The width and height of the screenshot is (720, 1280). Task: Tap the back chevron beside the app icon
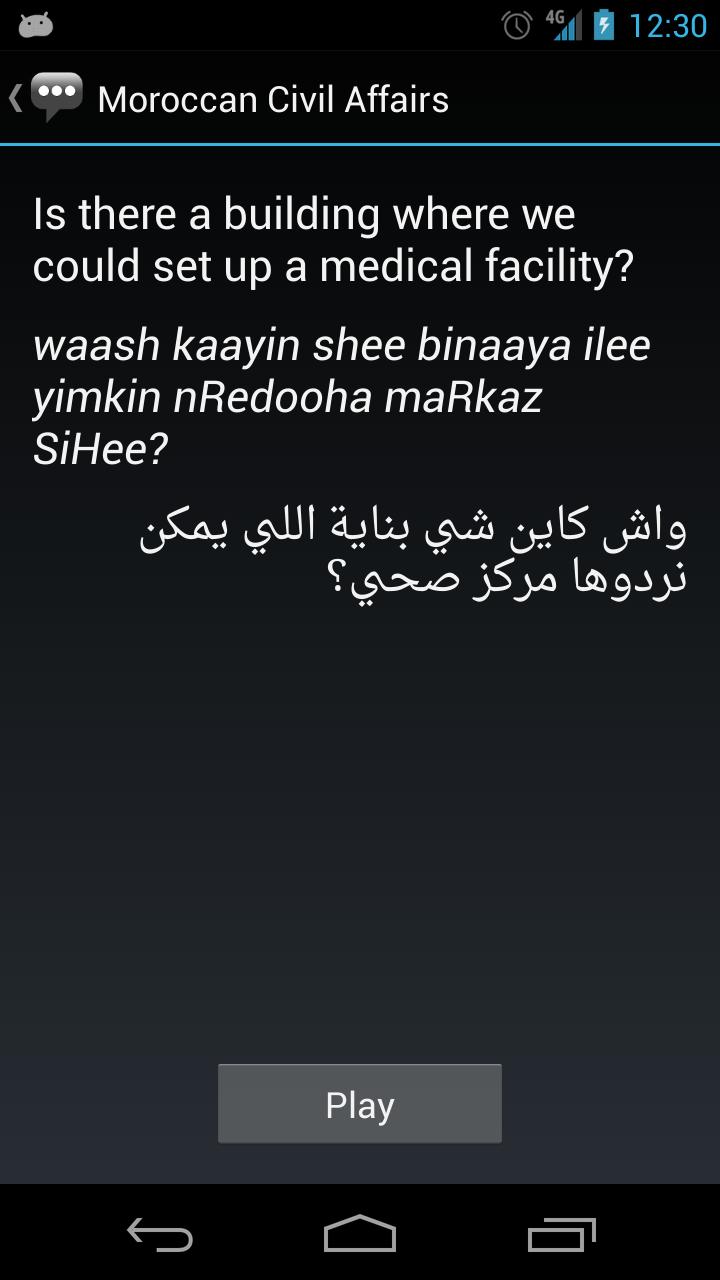click(14, 97)
